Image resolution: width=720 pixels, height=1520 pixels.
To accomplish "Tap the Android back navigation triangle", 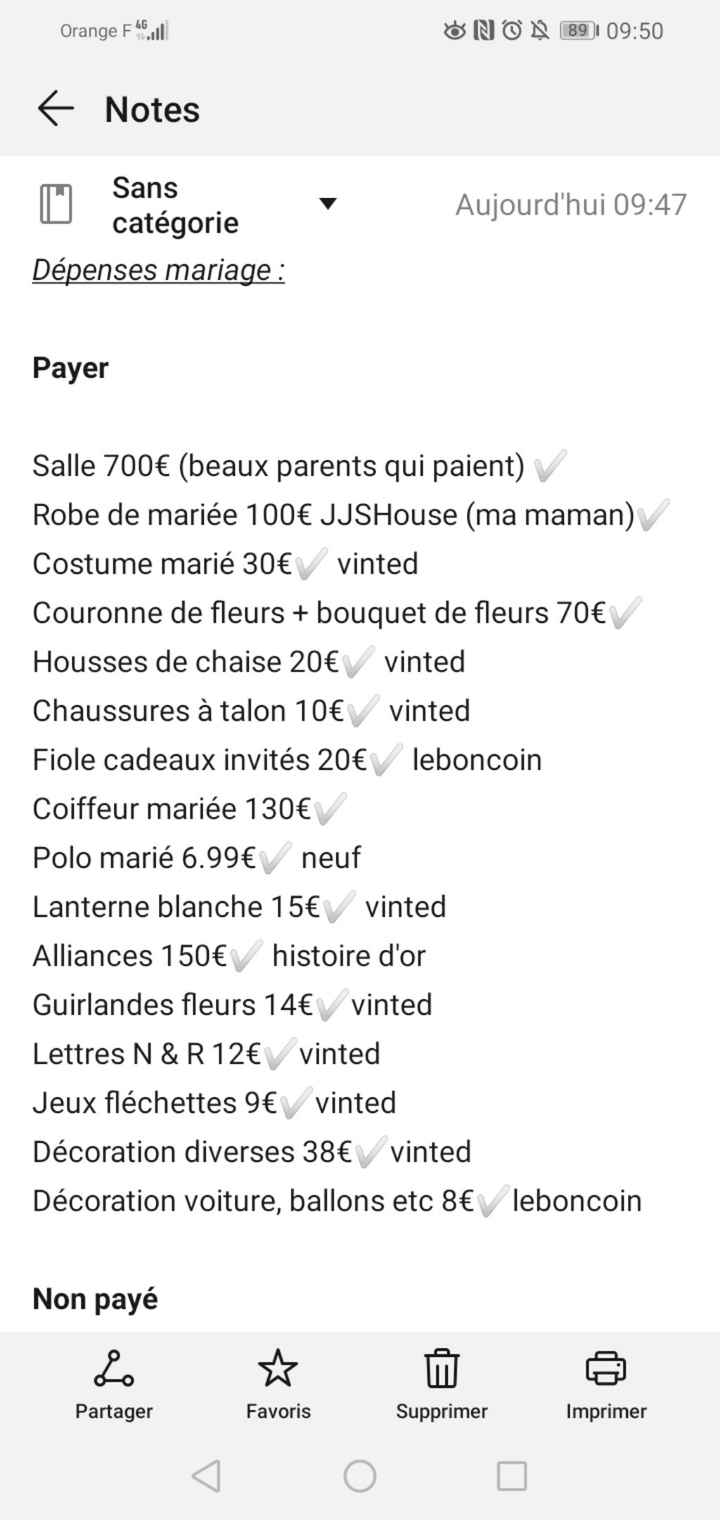I will pyautogui.click(x=206, y=1474).
